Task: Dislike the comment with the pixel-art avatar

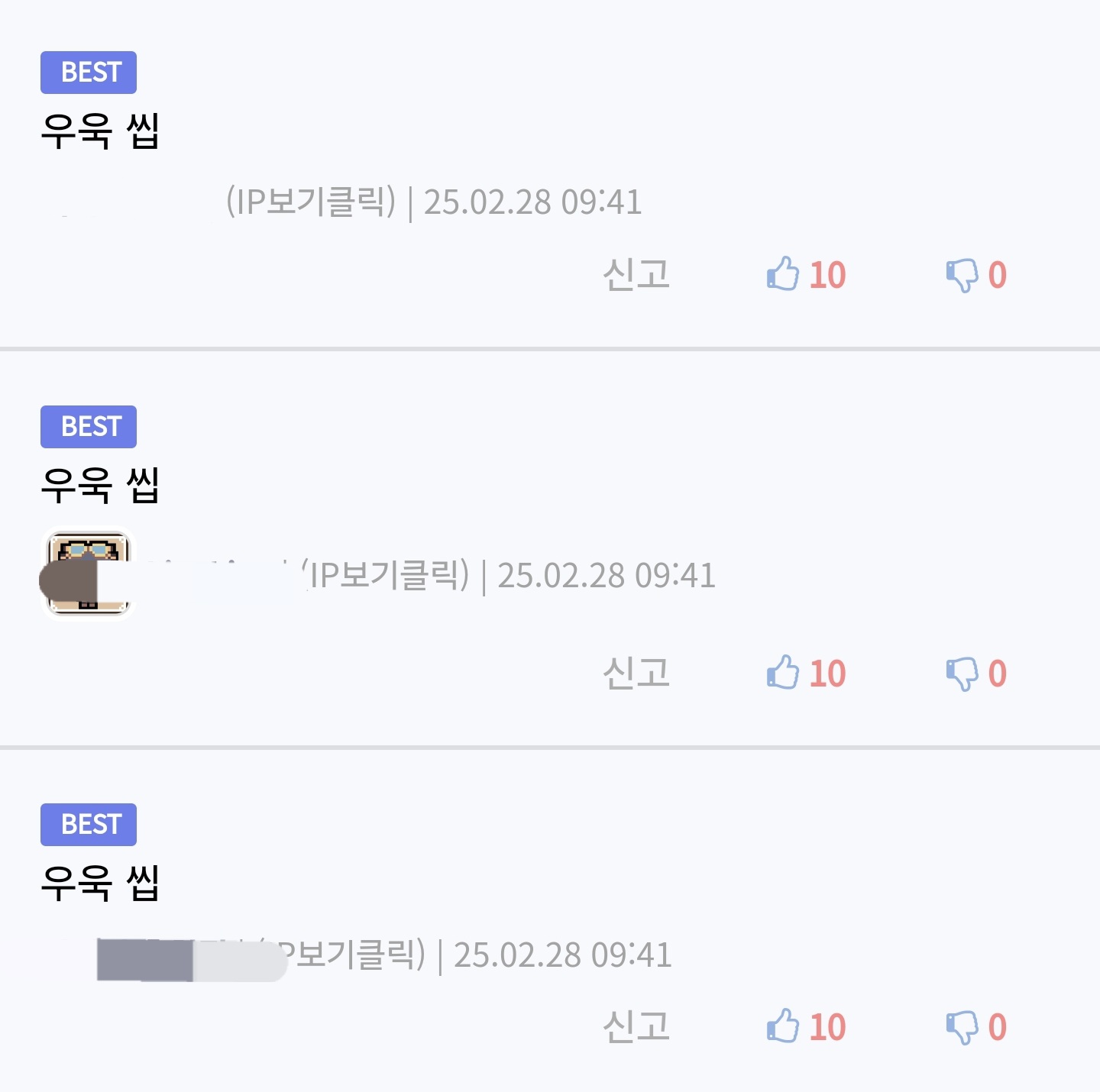Action: (x=962, y=674)
